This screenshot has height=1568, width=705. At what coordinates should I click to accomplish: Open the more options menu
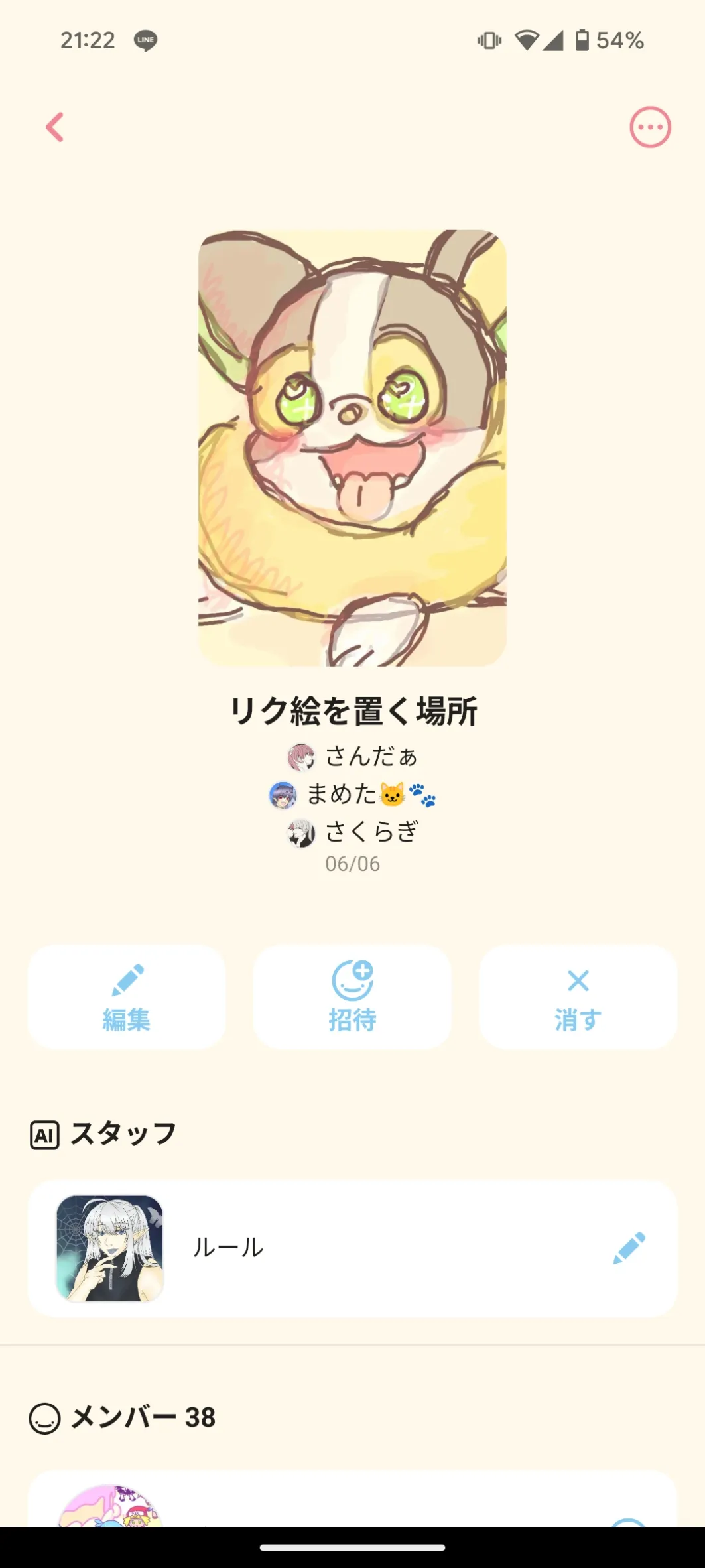click(650, 127)
